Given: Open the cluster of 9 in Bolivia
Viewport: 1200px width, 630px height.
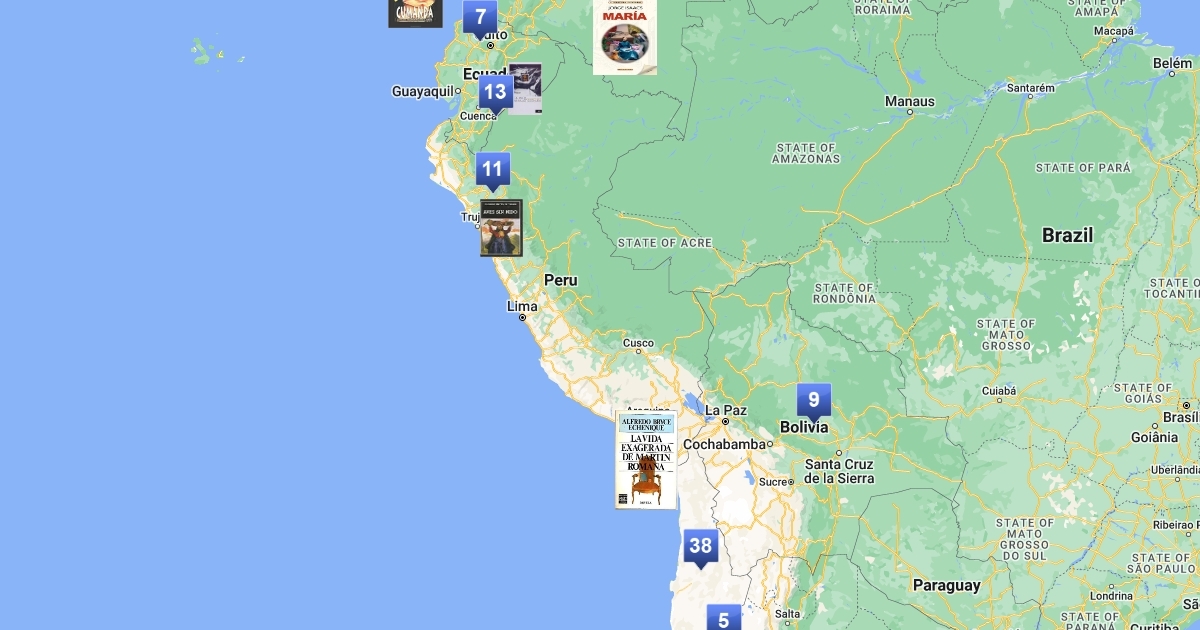Looking at the screenshot, I should pos(814,401).
